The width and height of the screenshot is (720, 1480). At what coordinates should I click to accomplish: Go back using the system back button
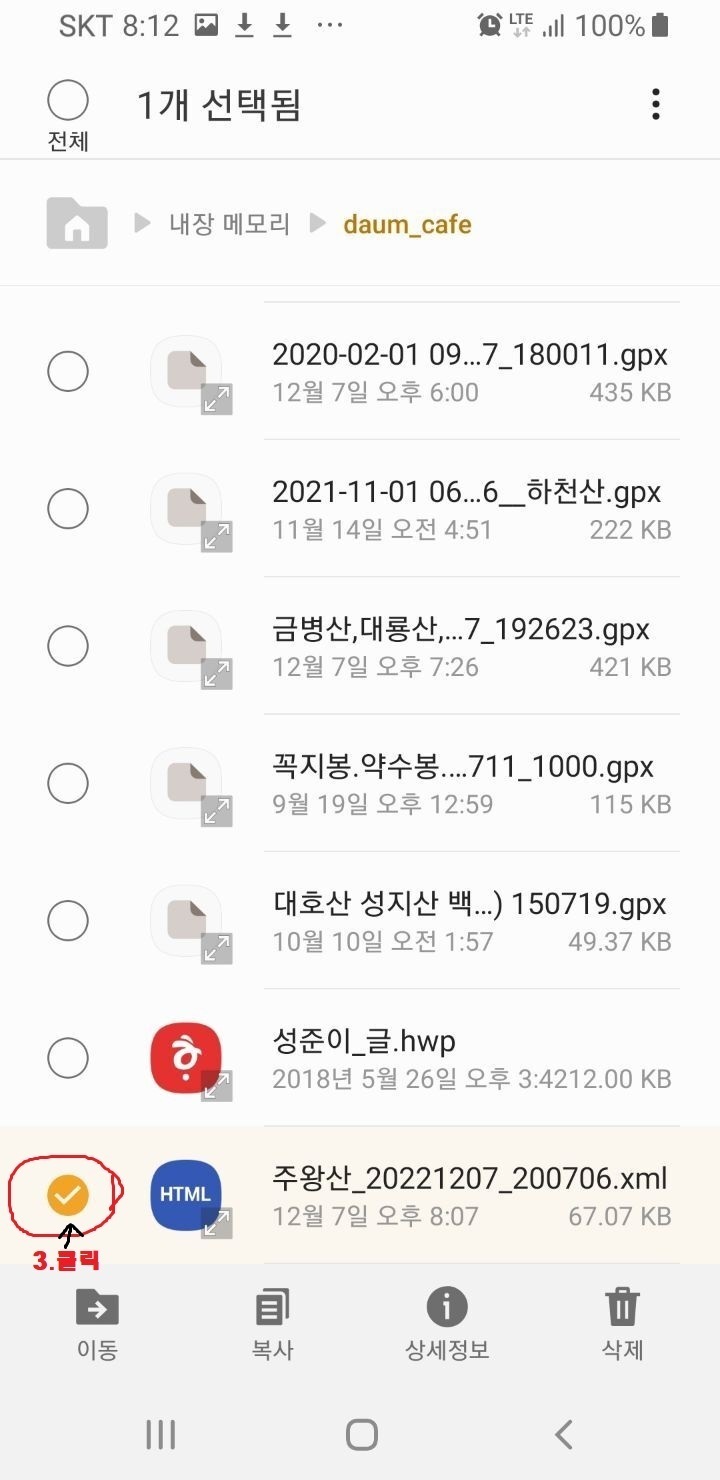click(563, 1435)
